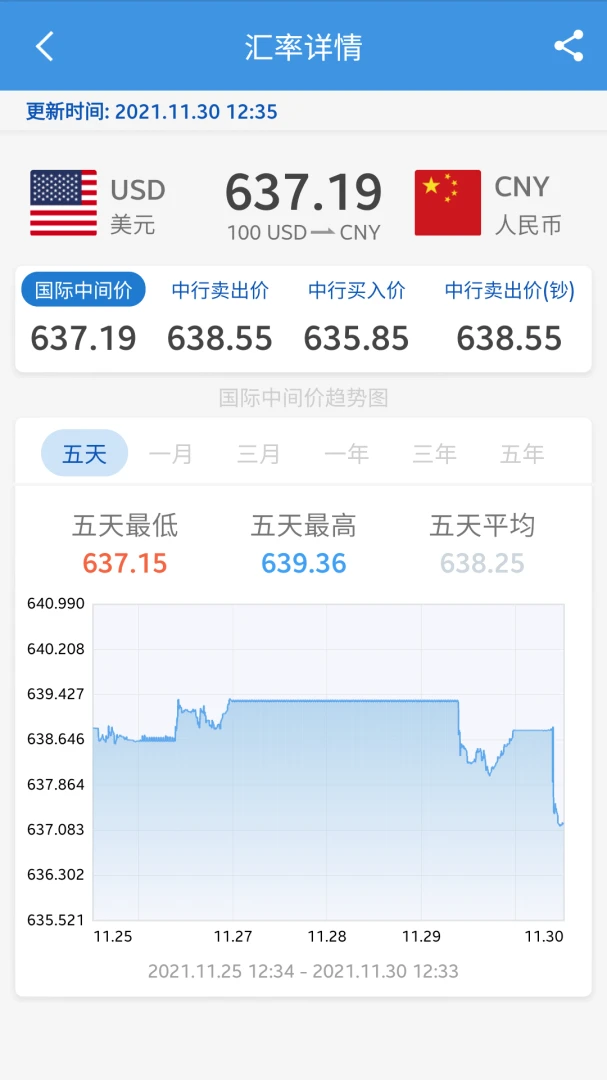This screenshot has width=607, height=1080.
Task: View the 一年 trend range
Action: (x=347, y=453)
